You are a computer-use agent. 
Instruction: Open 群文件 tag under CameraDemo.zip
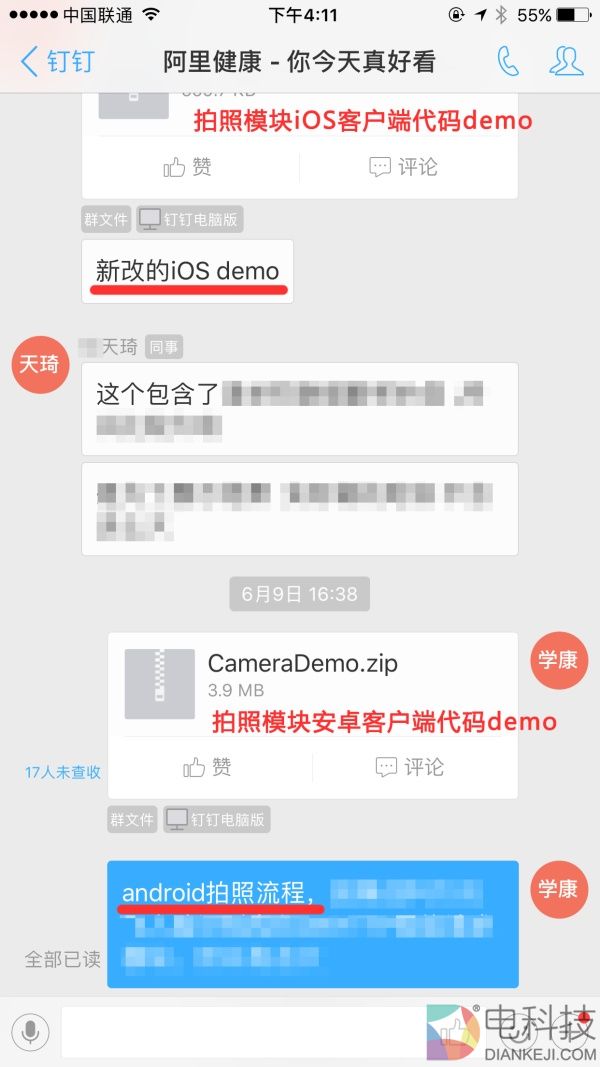[131, 820]
